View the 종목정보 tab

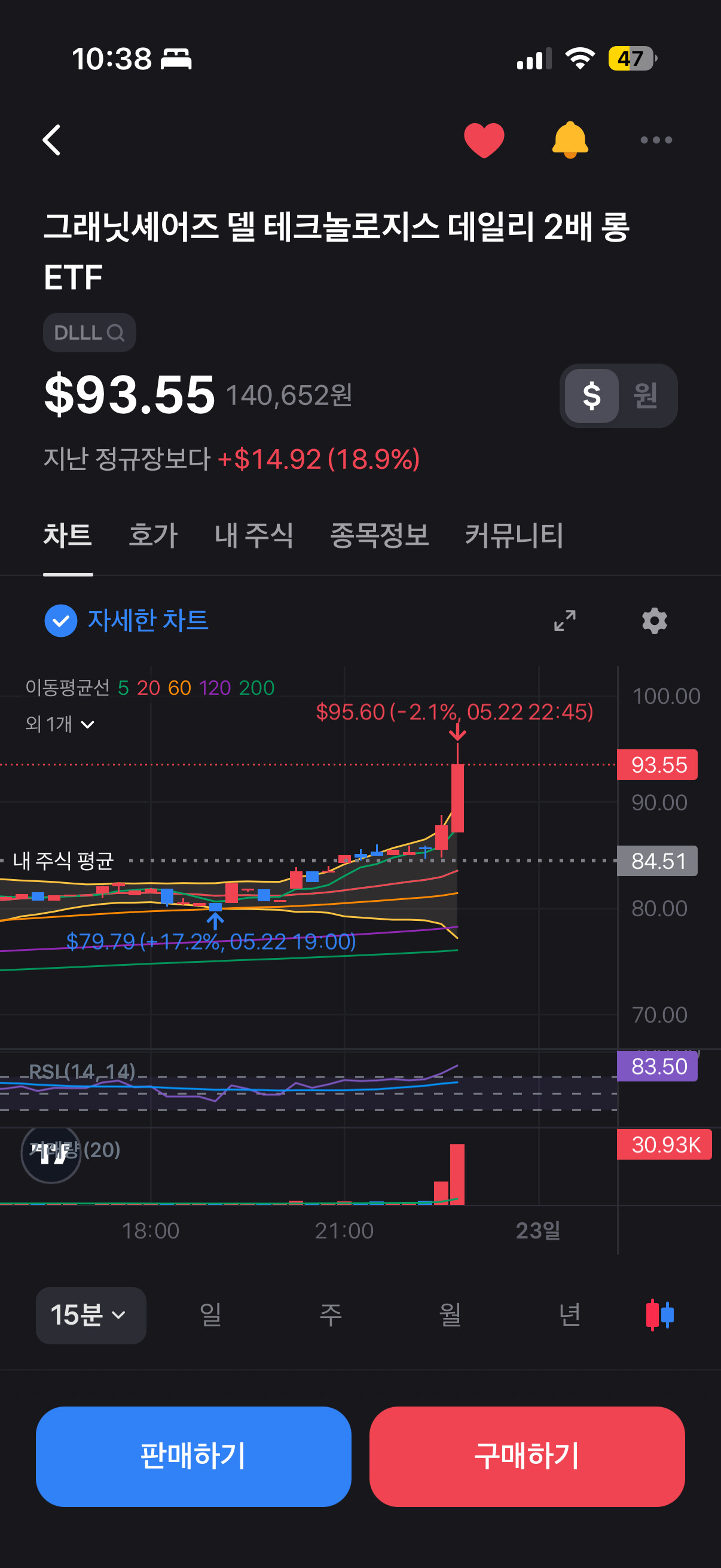379,536
